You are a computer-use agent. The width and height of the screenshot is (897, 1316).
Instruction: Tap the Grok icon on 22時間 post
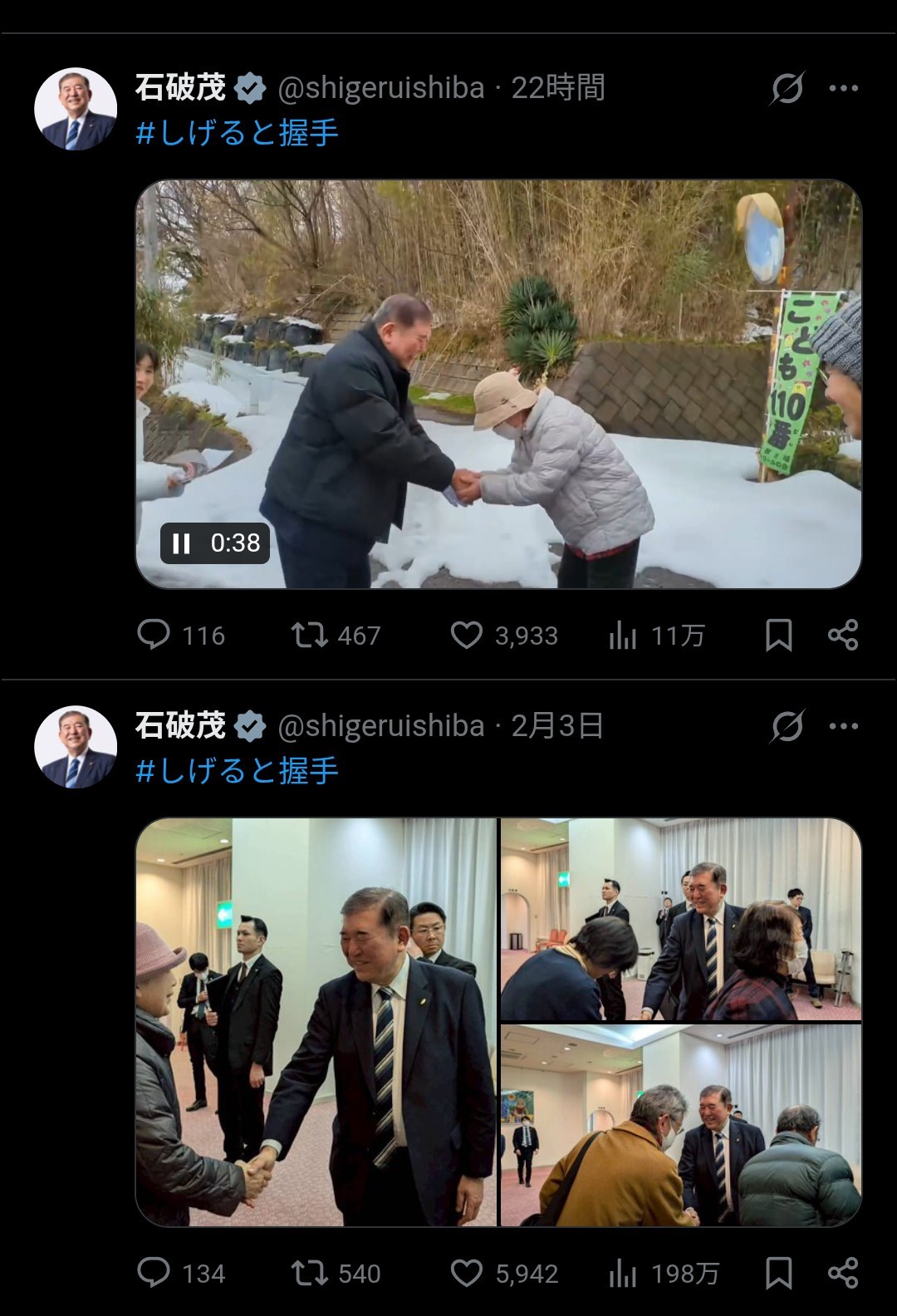click(787, 88)
